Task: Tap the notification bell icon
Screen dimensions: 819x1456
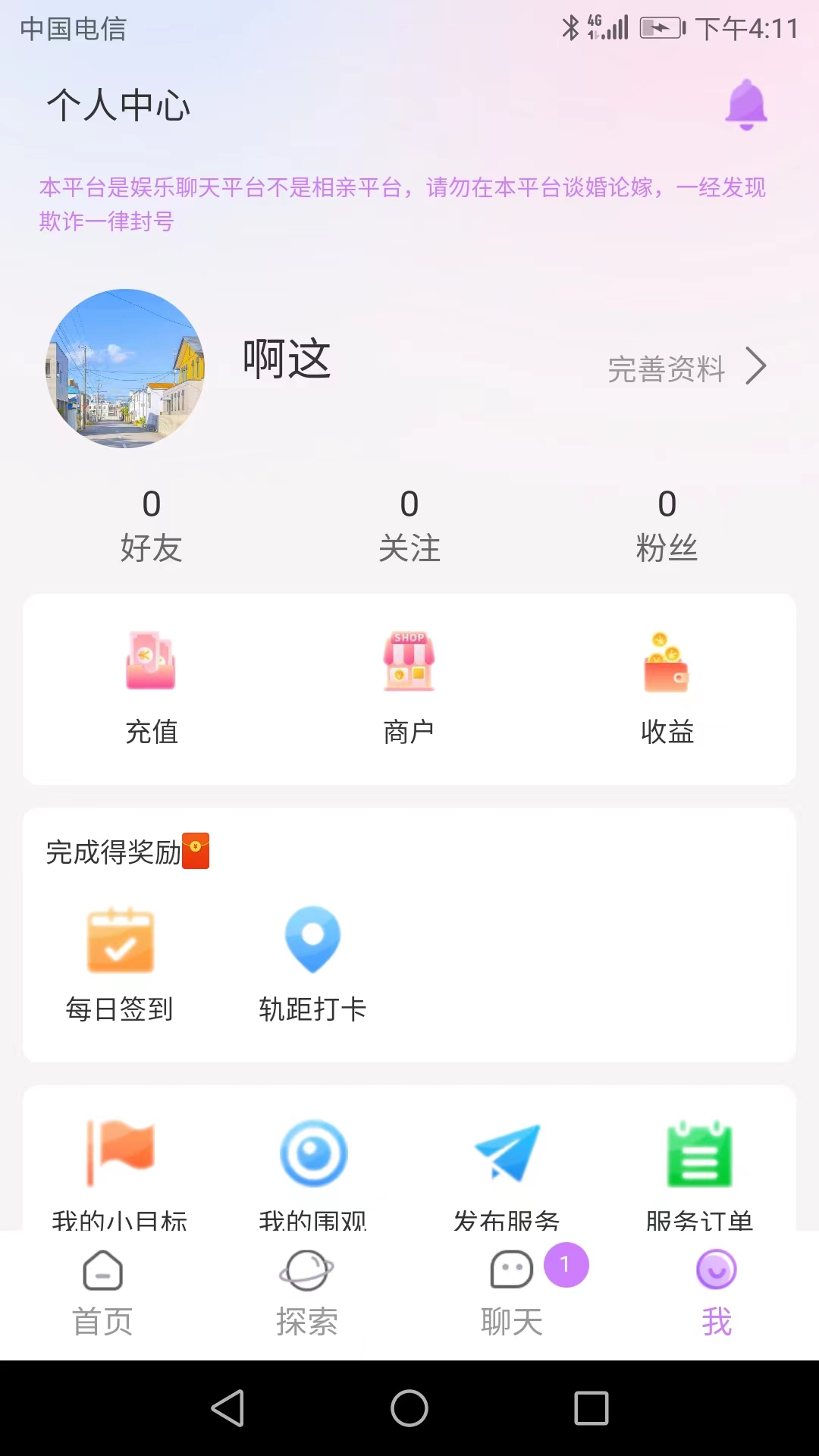Action: 746,104
